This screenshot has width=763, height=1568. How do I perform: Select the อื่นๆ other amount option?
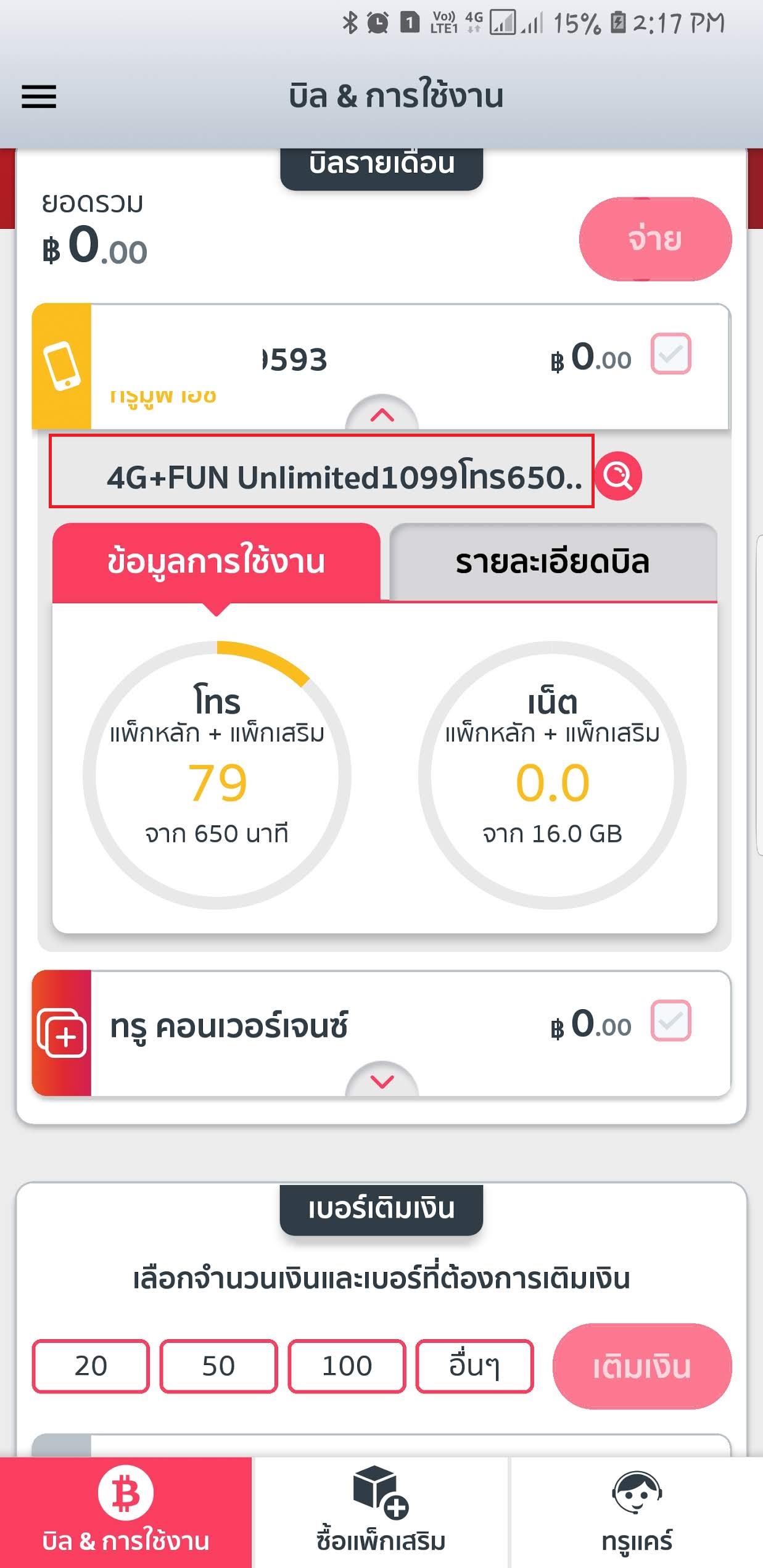pyautogui.click(x=474, y=1366)
